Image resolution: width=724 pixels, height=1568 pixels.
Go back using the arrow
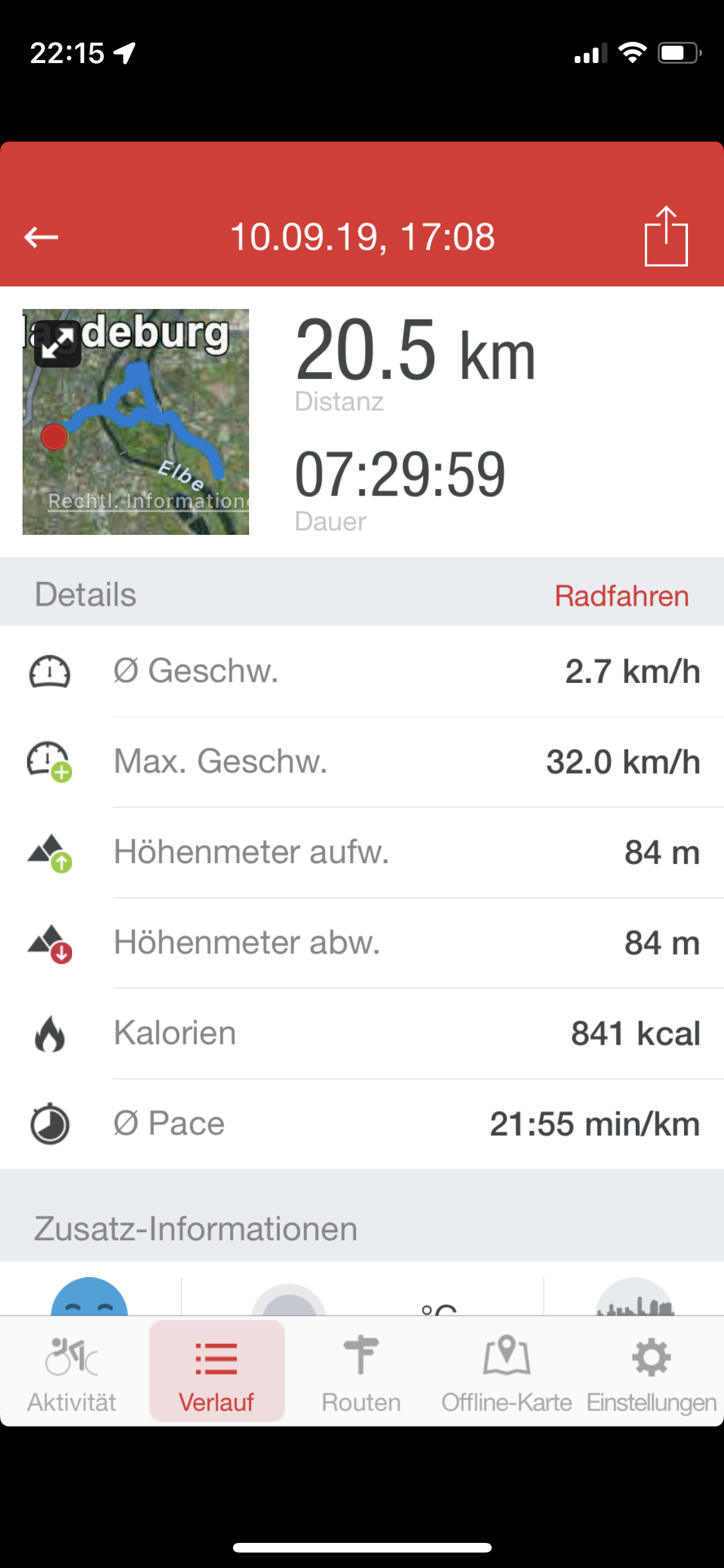[x=41, y=237]
